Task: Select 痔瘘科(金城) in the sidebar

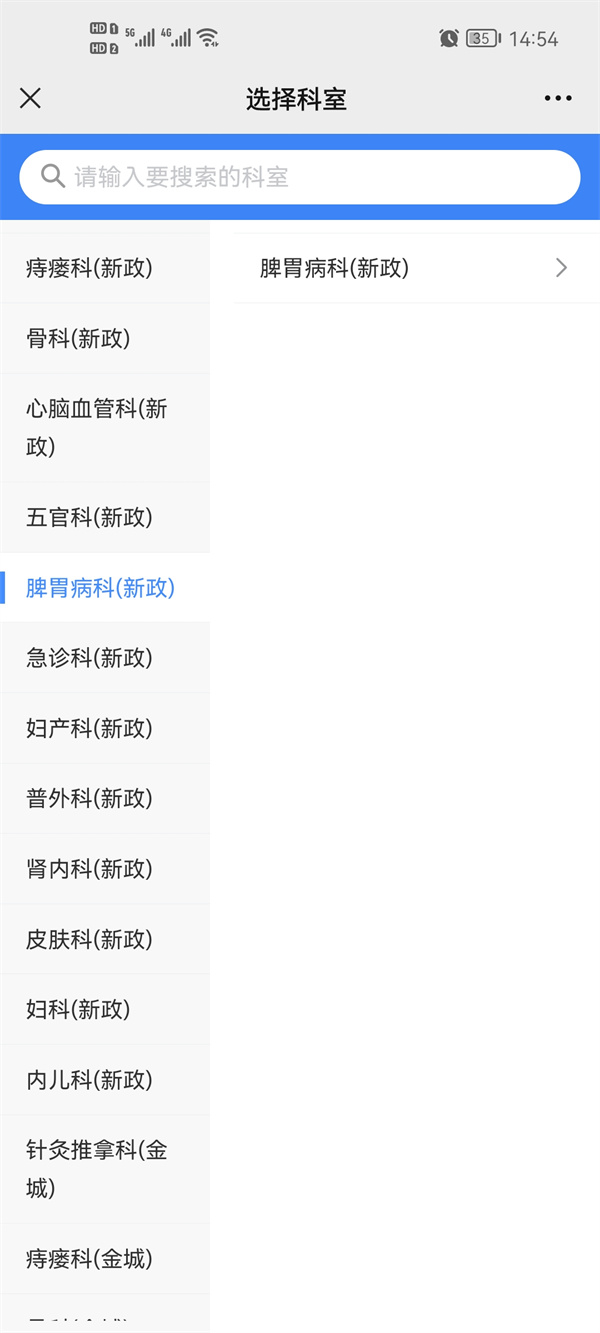Action: 104,1258
